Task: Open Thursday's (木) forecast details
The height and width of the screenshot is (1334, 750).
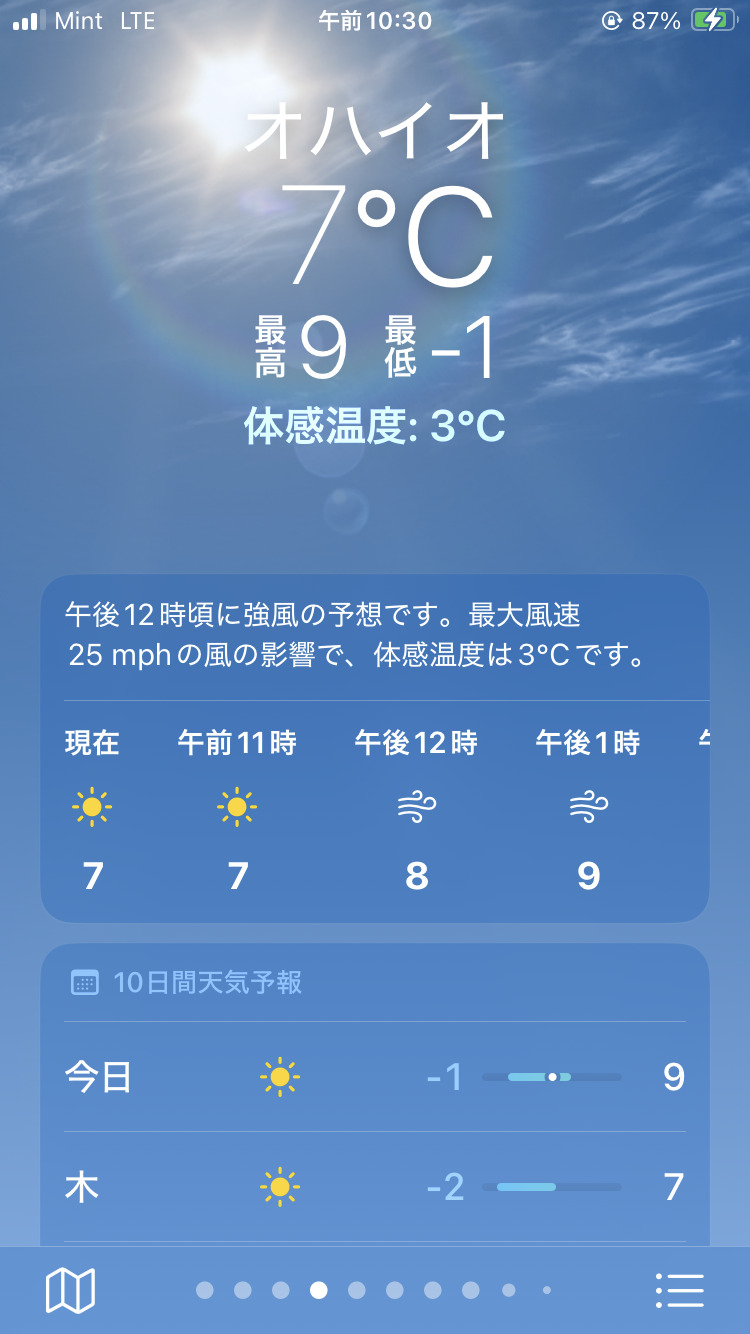Action: point(374,1187)
